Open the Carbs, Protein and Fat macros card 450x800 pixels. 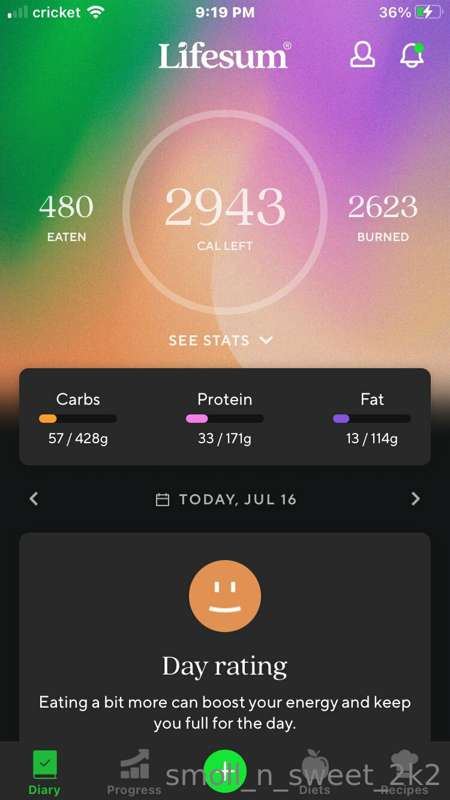(225, 417)
